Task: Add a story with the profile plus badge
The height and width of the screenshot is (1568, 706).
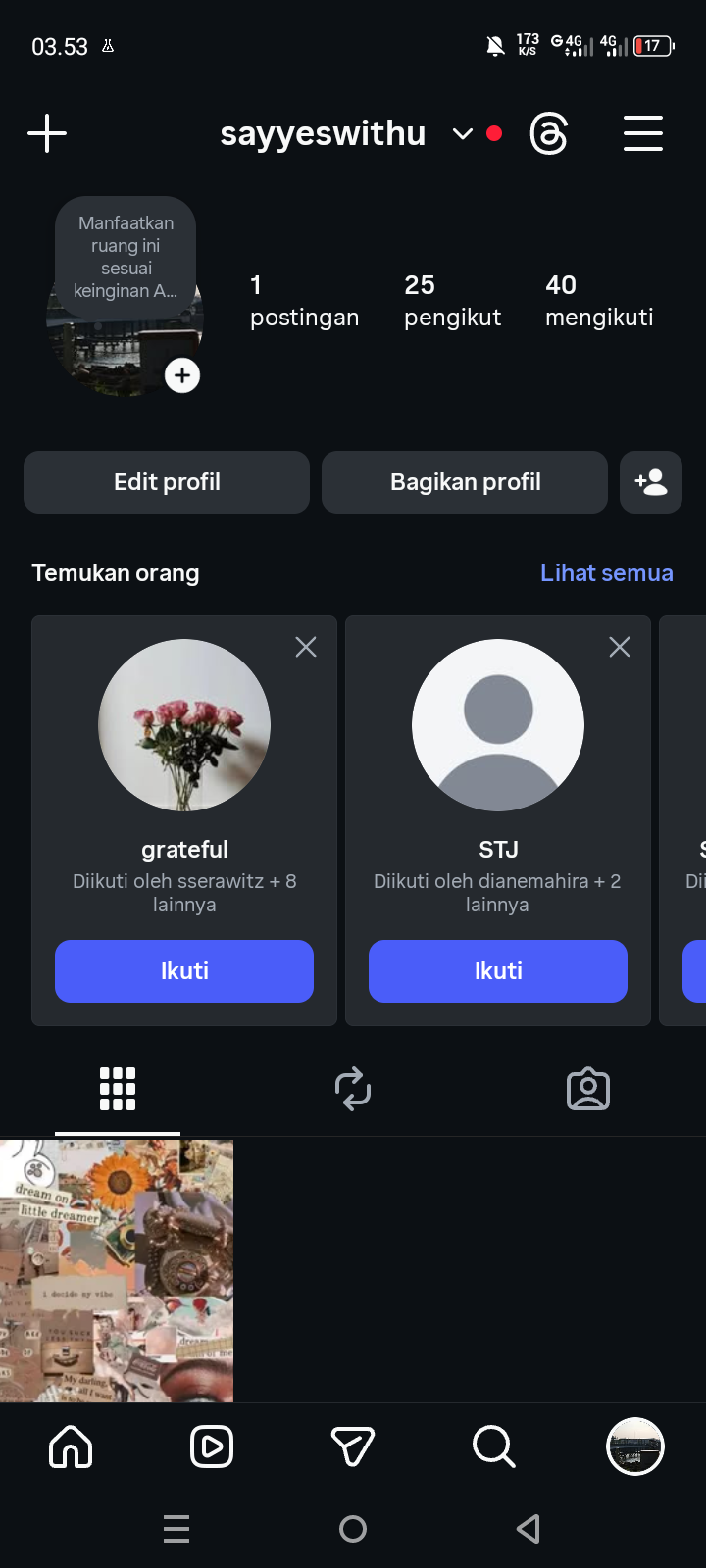Action: [182, 375]
